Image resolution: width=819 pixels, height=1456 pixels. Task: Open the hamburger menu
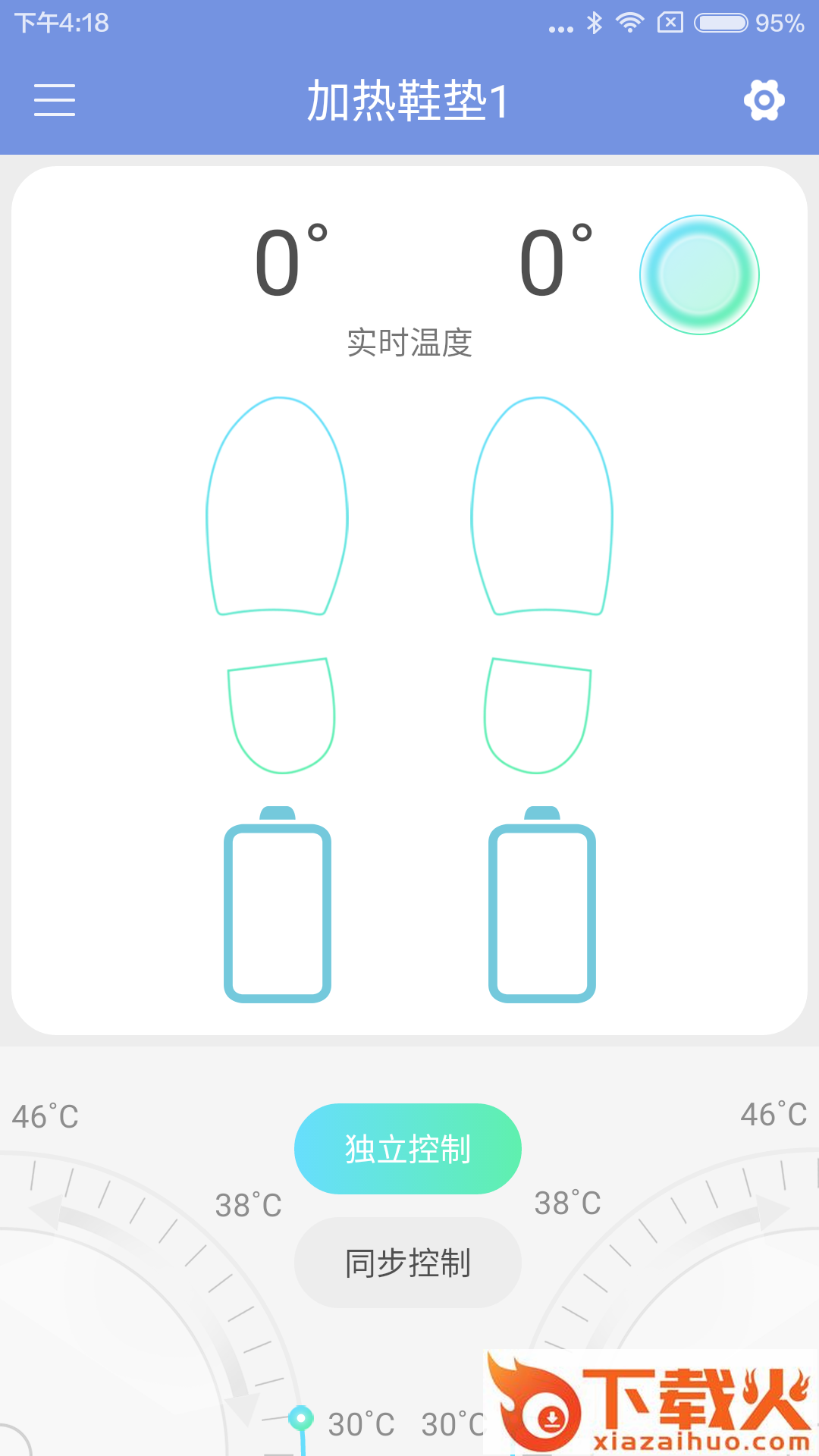tap(55, 99)
